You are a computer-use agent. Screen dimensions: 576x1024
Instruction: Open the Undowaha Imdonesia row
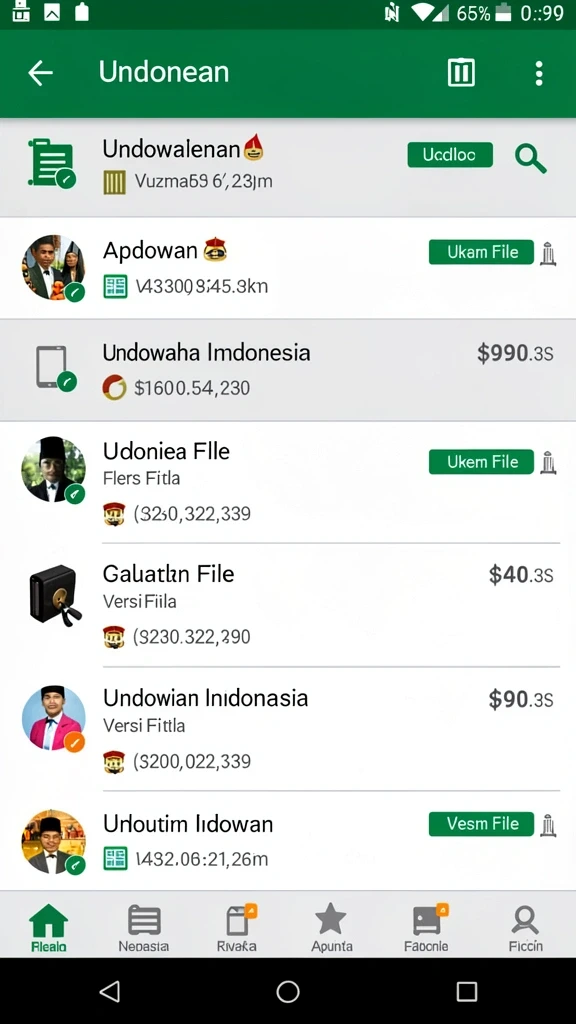pyautogui.click(x=288, y=370)
